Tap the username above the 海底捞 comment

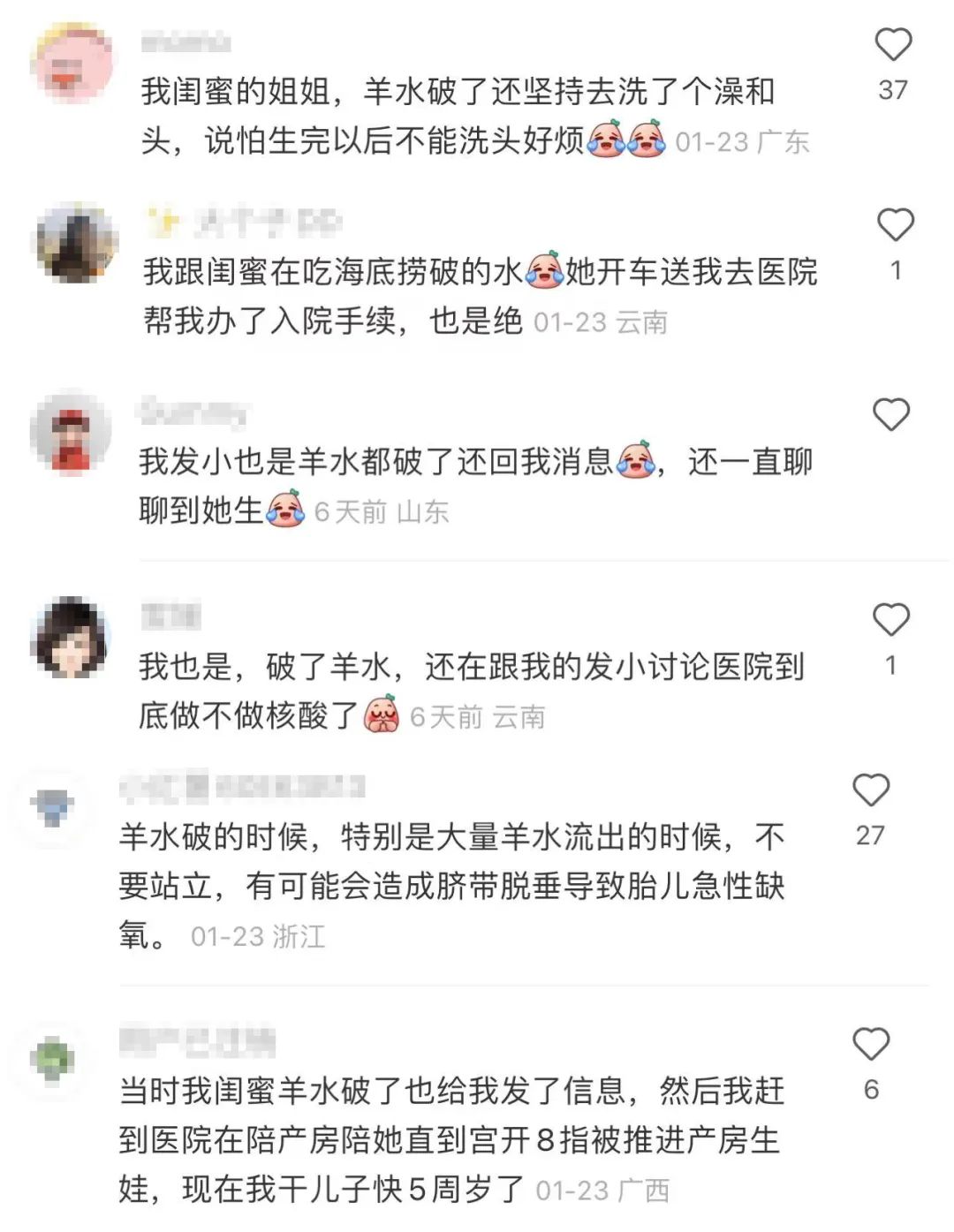(x=247, y=219)
